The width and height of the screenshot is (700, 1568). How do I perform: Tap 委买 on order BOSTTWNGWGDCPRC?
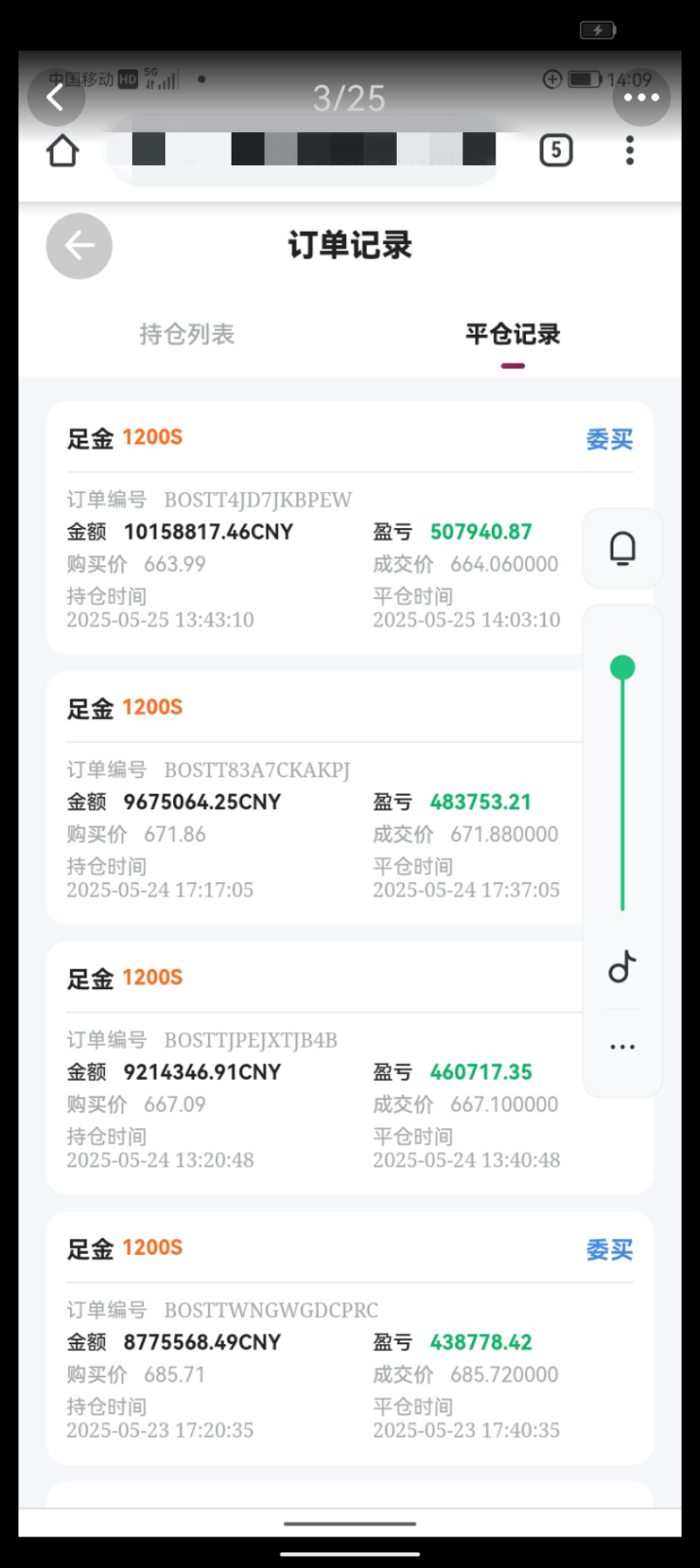[609, 1250]
